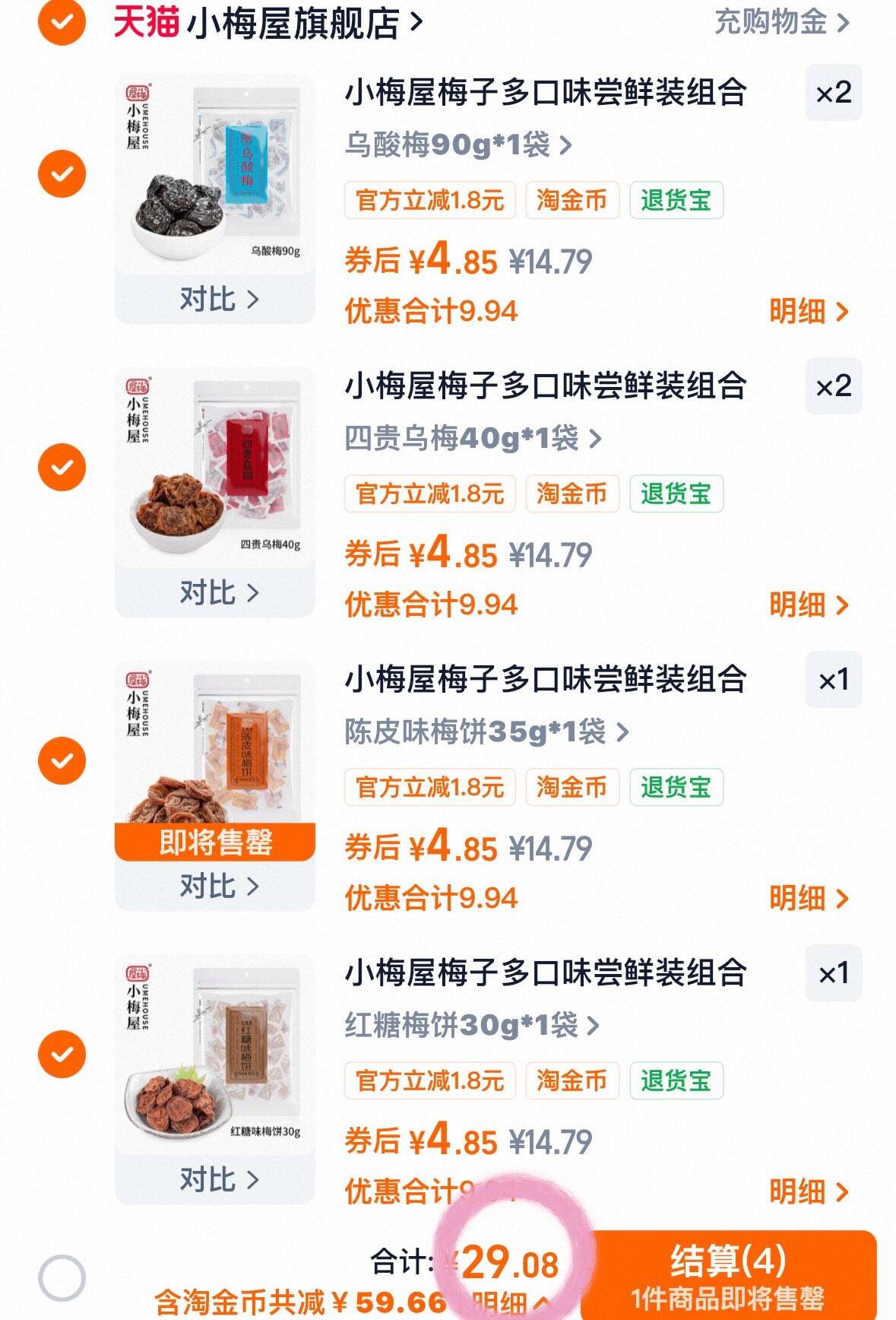Screen dimensions: 896x1320
Task: Click the 退货宝 badge on 四贵乌梅 item
Action: click(676, 494)
